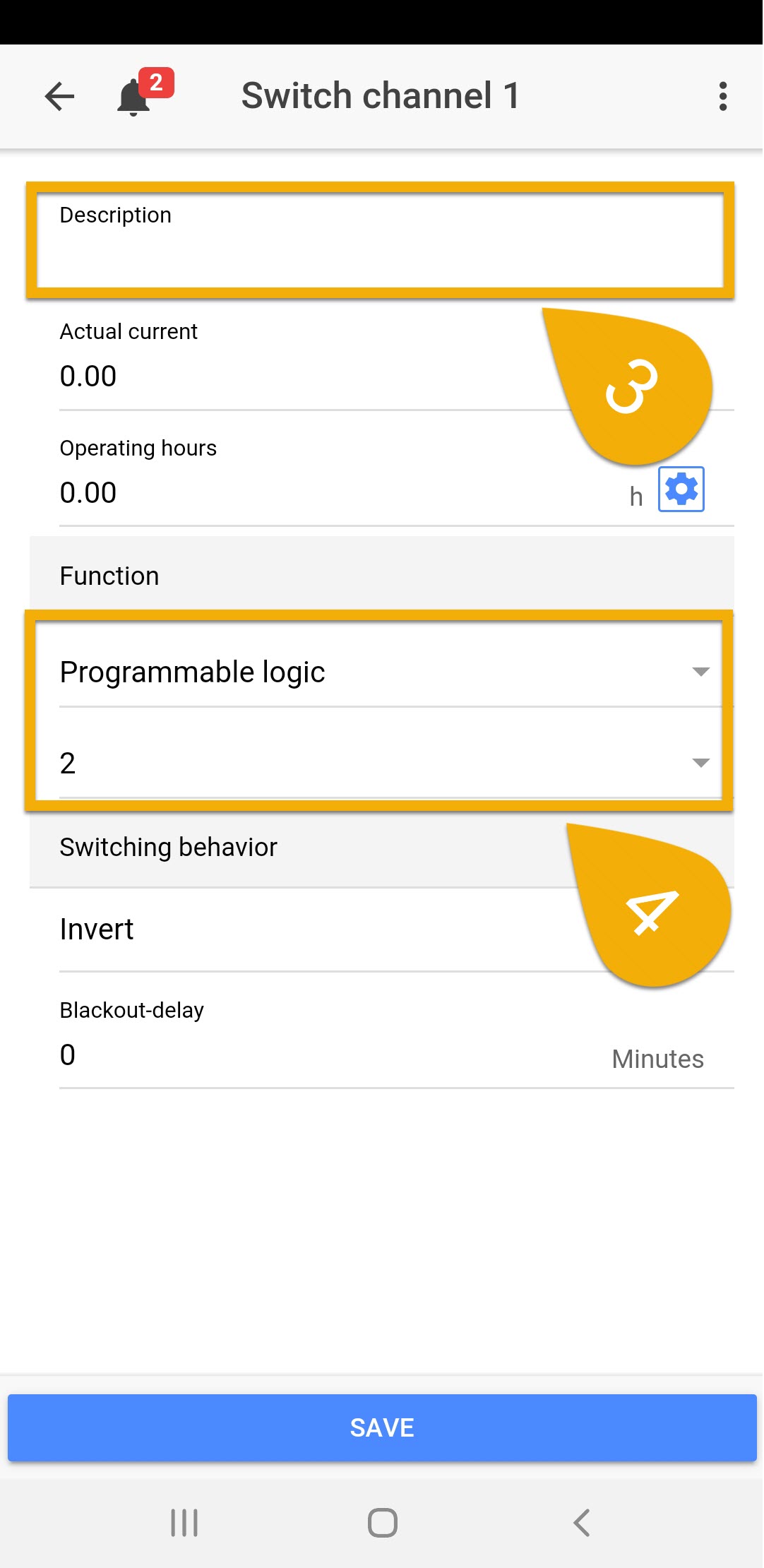Image resolution: width=764 pixels, height=1568 pixels.
Task: Enable Invert under Switching behavior
Action: click(x=97, y=929)
